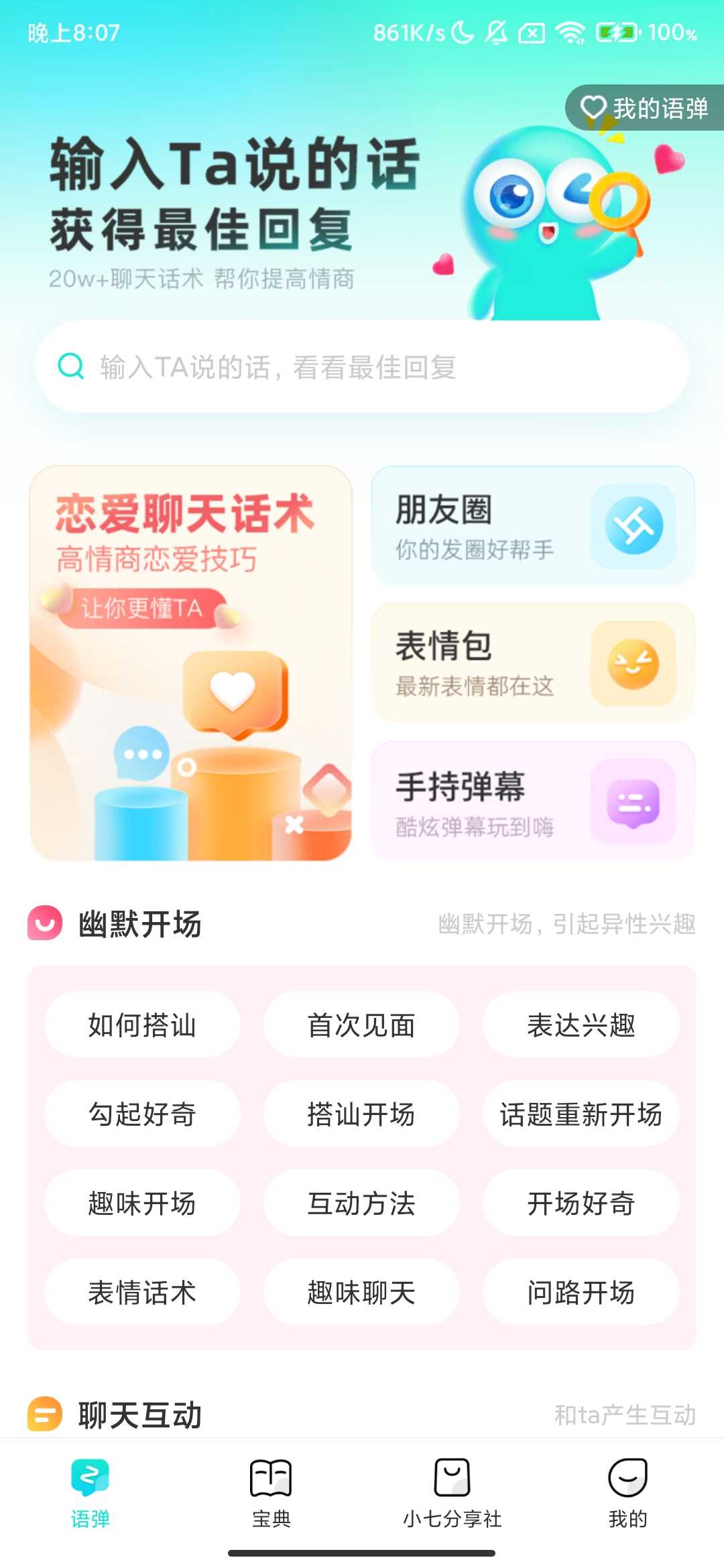The width and height of the screenshot is (724, 1568).
Task: Tap the 趣味开场 chip
Action: [x=142, y=1203]
